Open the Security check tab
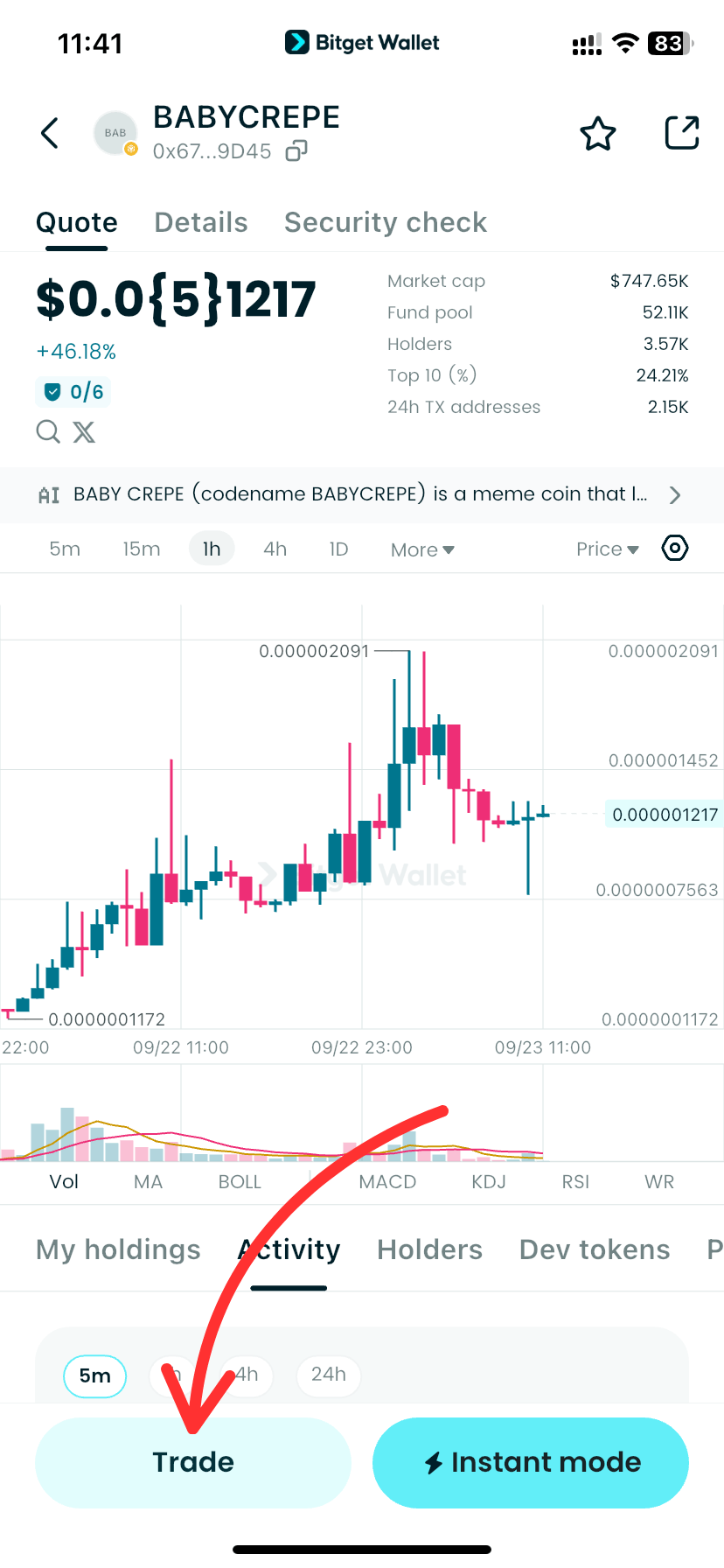Viewport: 724px width, 1568px height. tap(386, 222)
